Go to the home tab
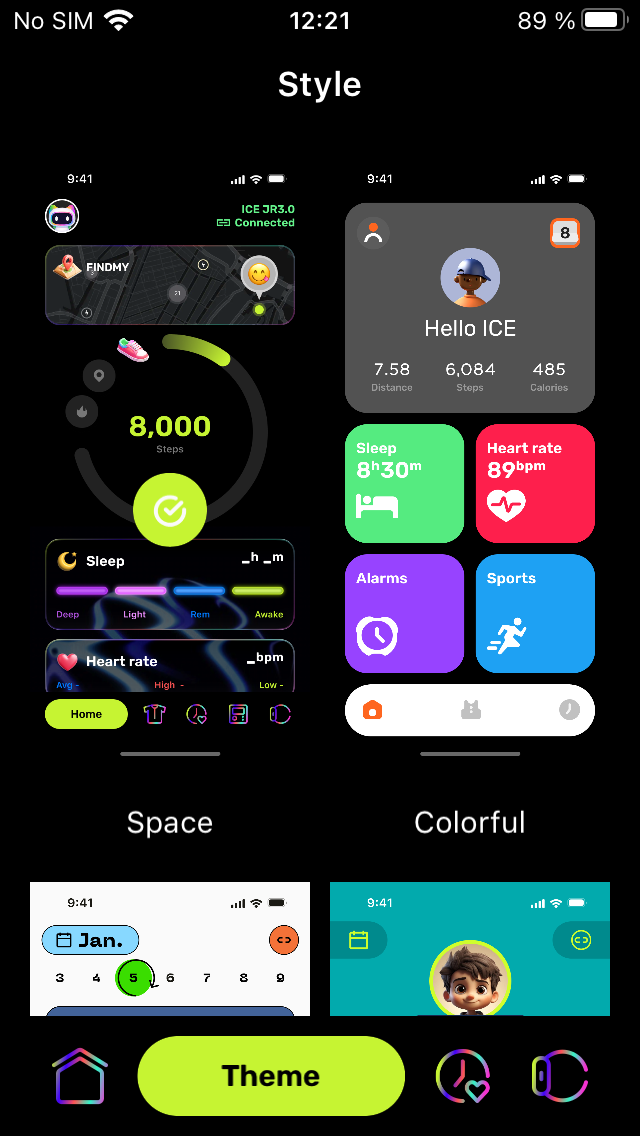This screenshot has height=1136, width=640. (80, 1076)
